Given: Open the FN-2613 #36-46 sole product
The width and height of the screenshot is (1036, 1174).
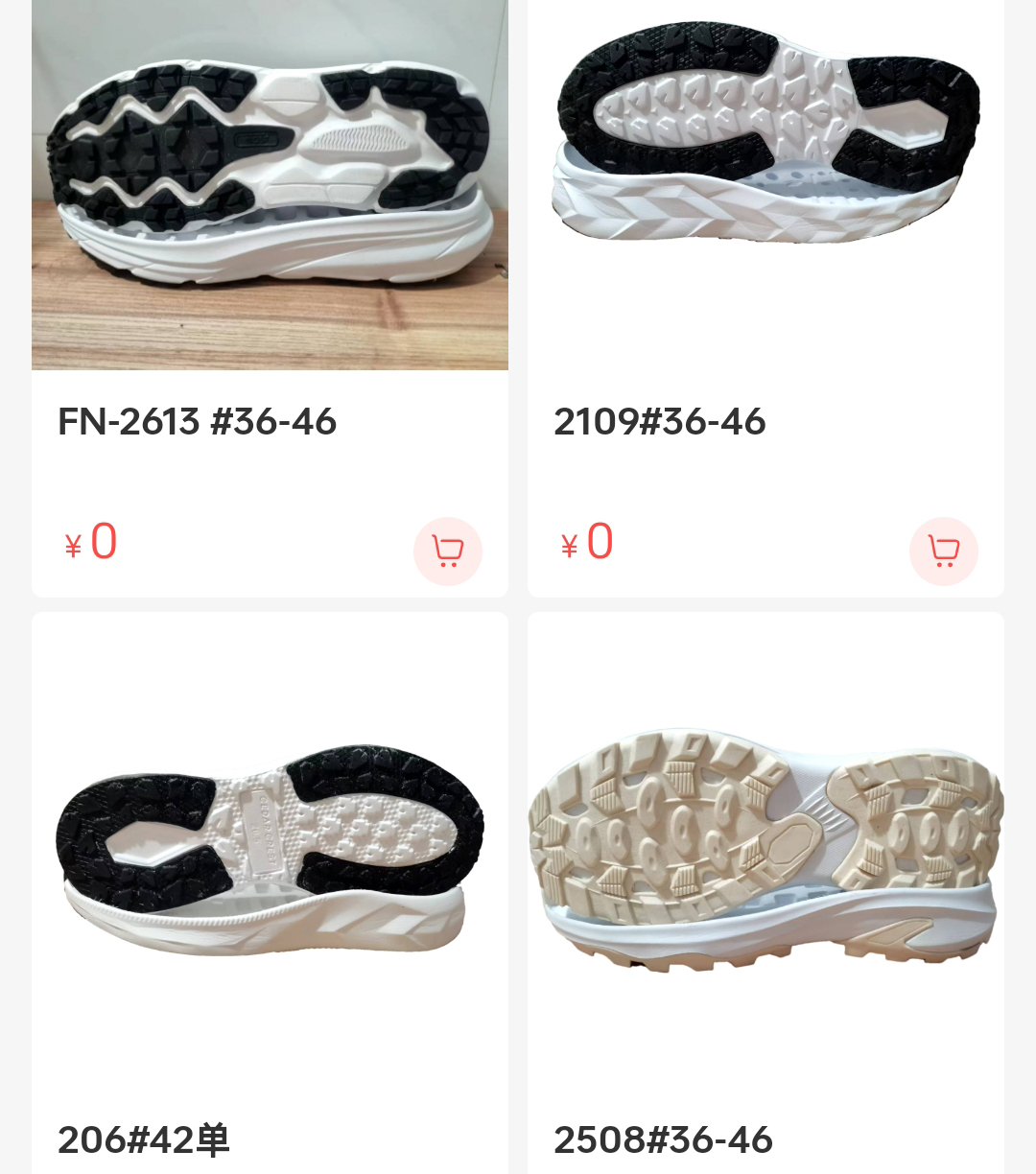Looking at the screenshot, I should tap(270, 182).
